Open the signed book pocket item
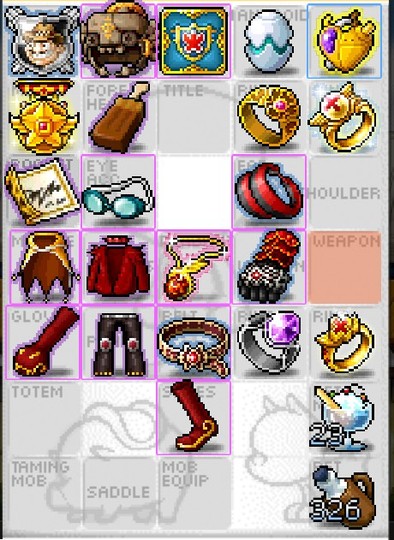Screen dimensions: 394x540 (42, 191)
